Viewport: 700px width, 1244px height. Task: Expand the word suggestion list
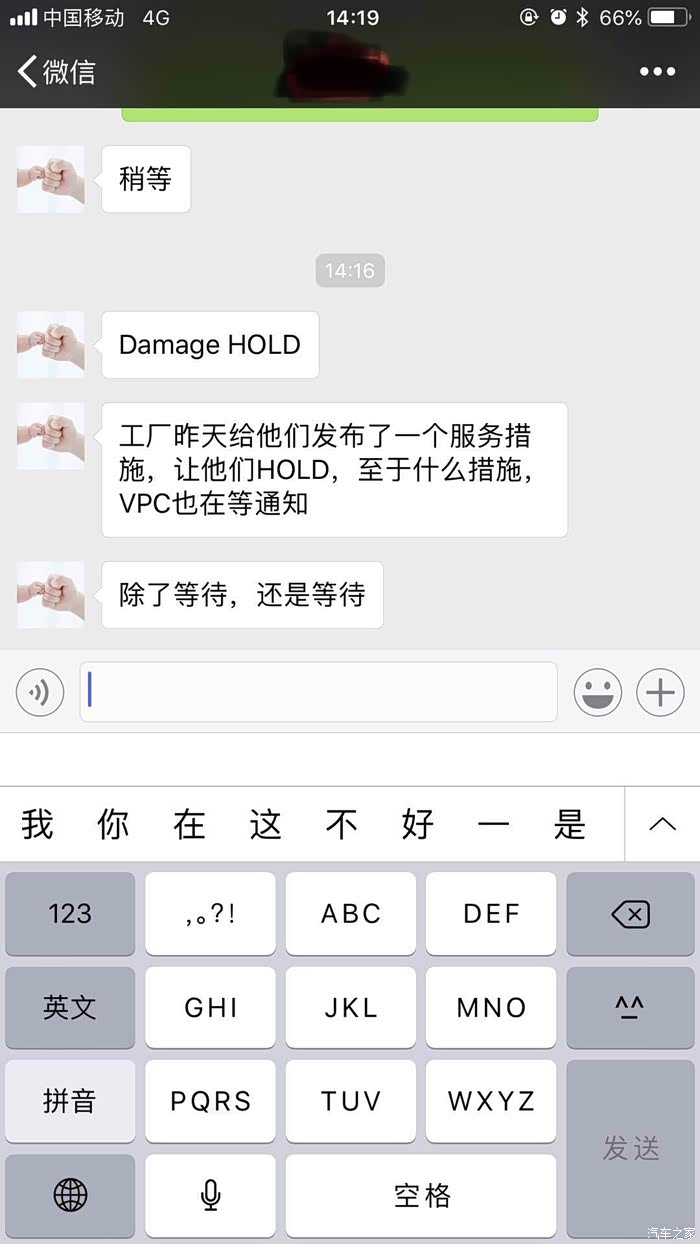[662, 825]
